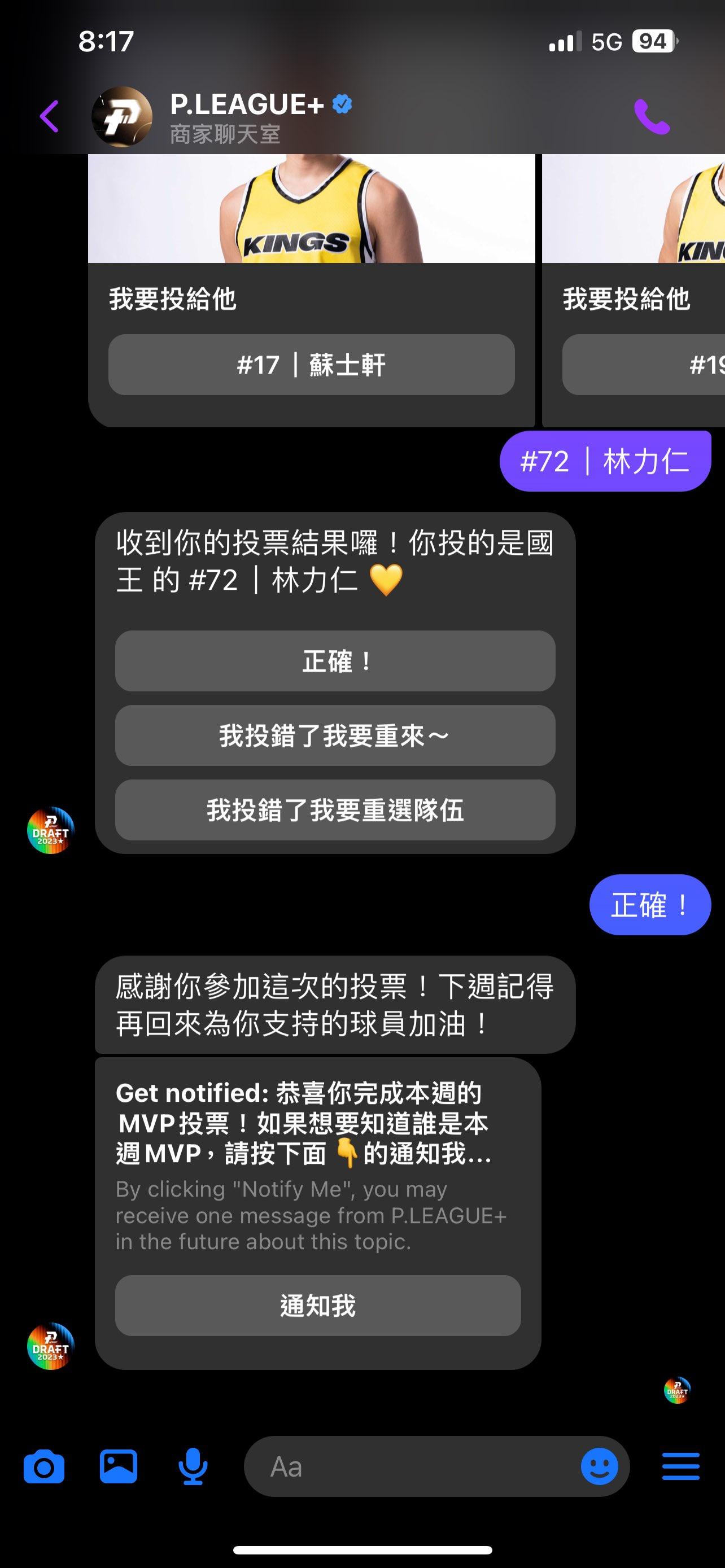Select 我投錯了我要重來～ to redo the vote
This screenshot has width=725, height=1568.
(335, 735)
